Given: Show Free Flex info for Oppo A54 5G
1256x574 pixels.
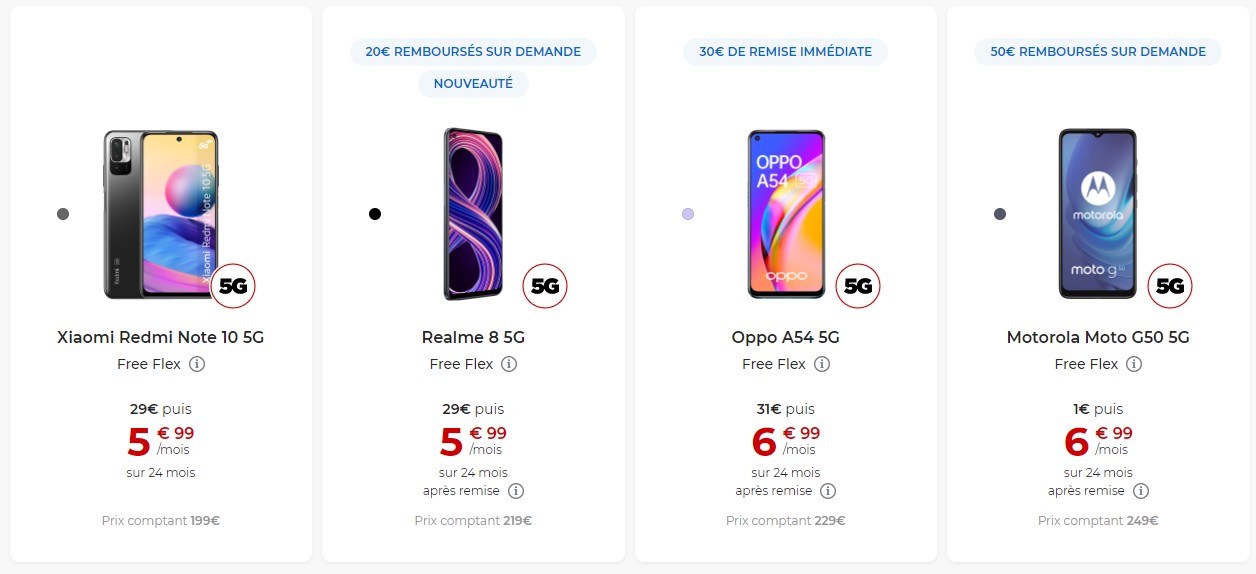Looking at the screenshot, I should tap(822, 364).
